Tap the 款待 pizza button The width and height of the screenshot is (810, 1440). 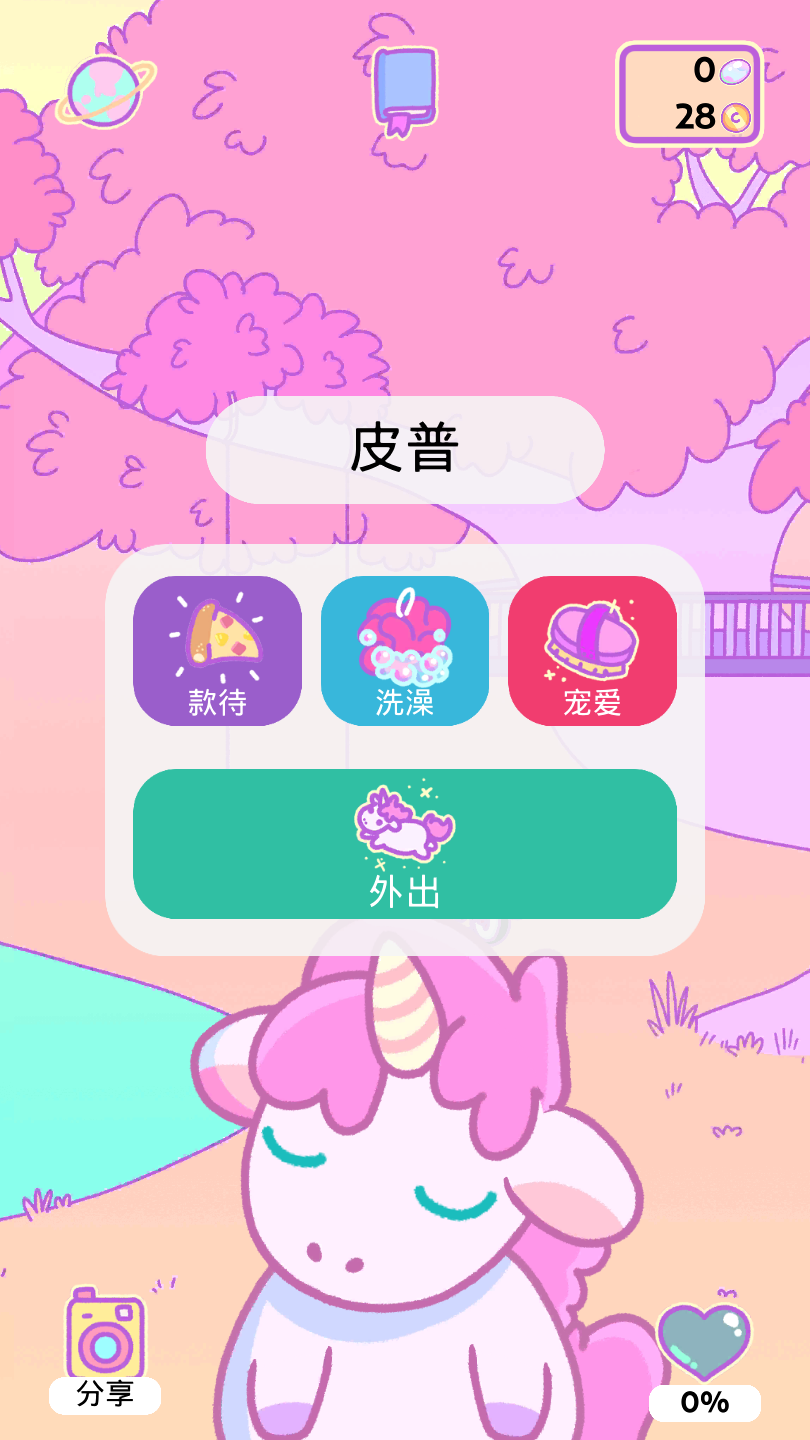(x=217, y=650)
